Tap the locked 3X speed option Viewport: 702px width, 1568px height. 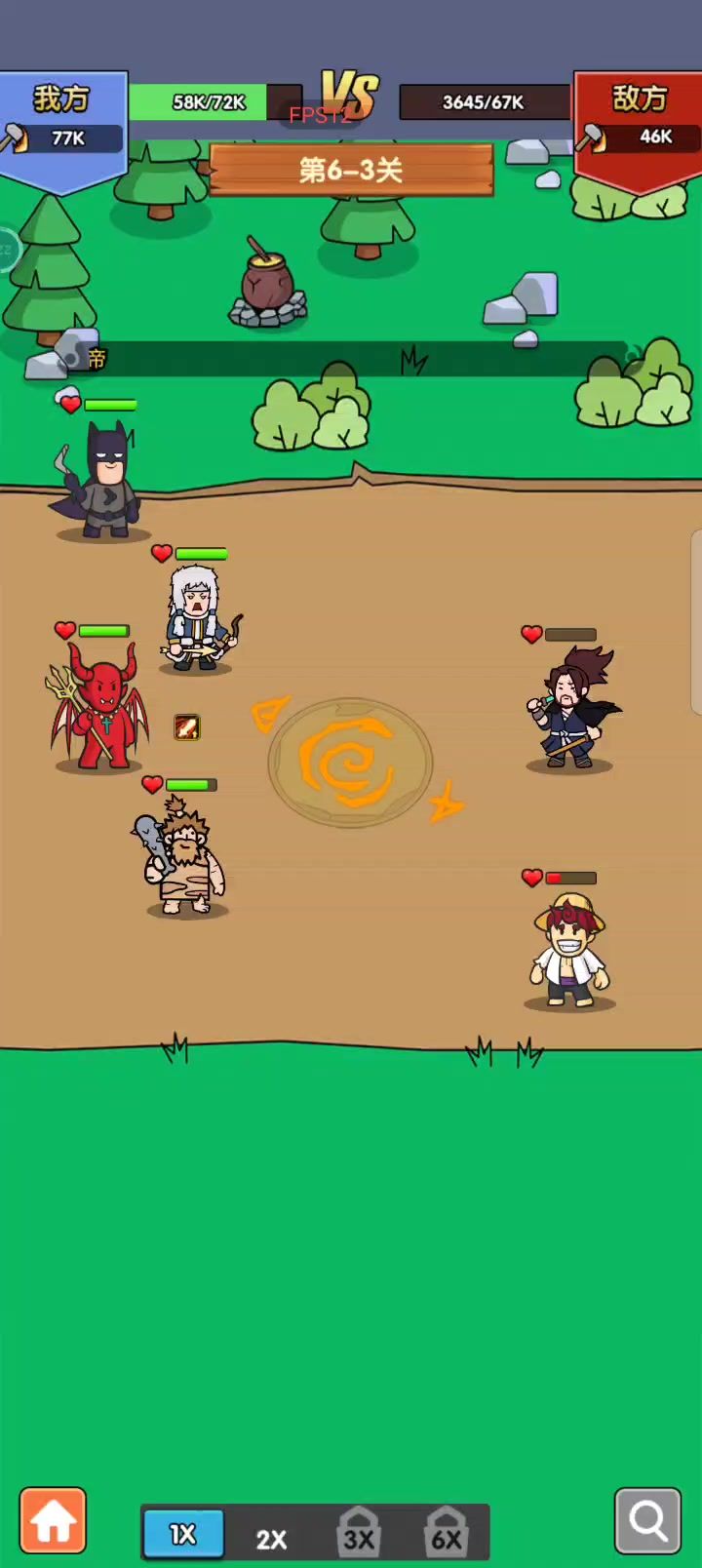(359, 1534)
